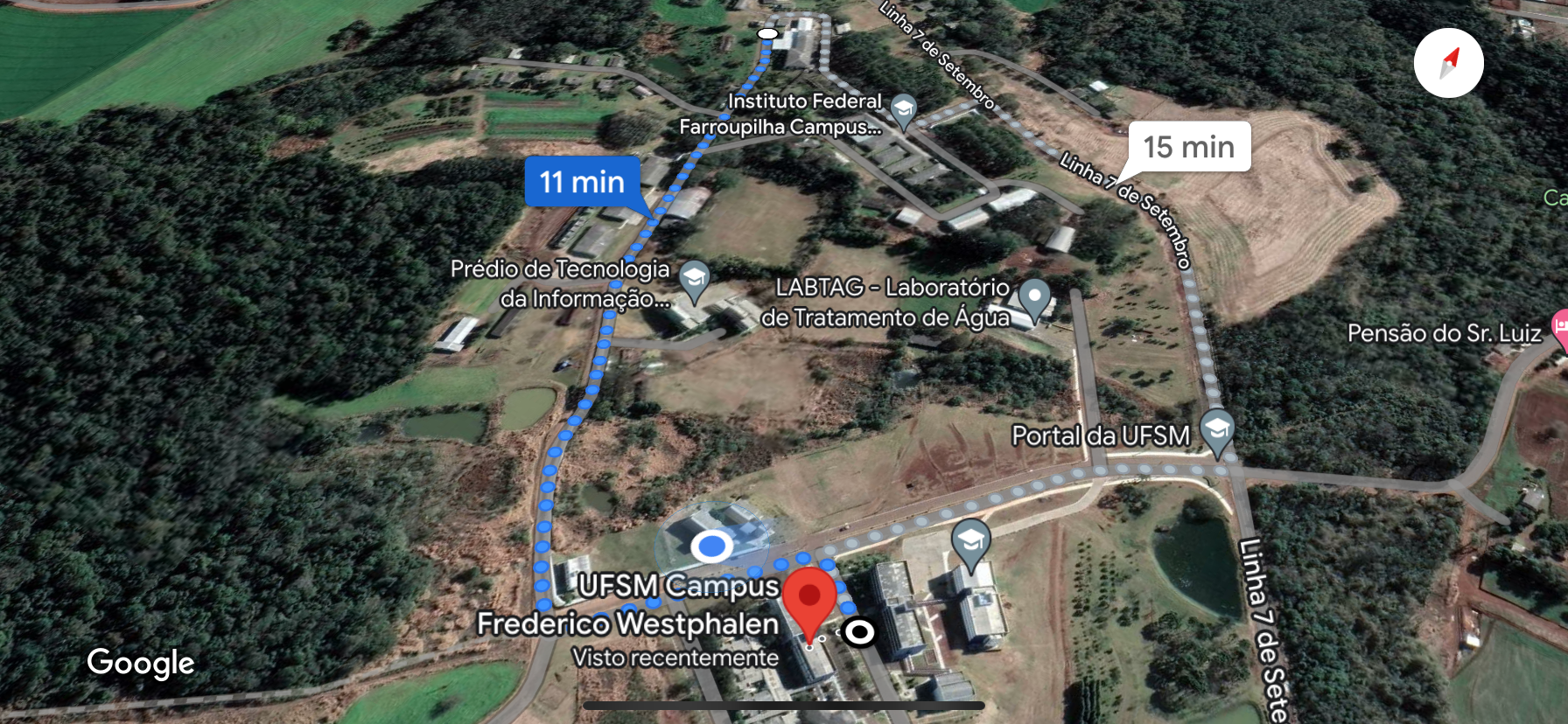The height and width of the screenshot is (724, 1568).
Task: Open Instituto Federal Farroupilha Campus place marker
Action: [x=904, y=109]
